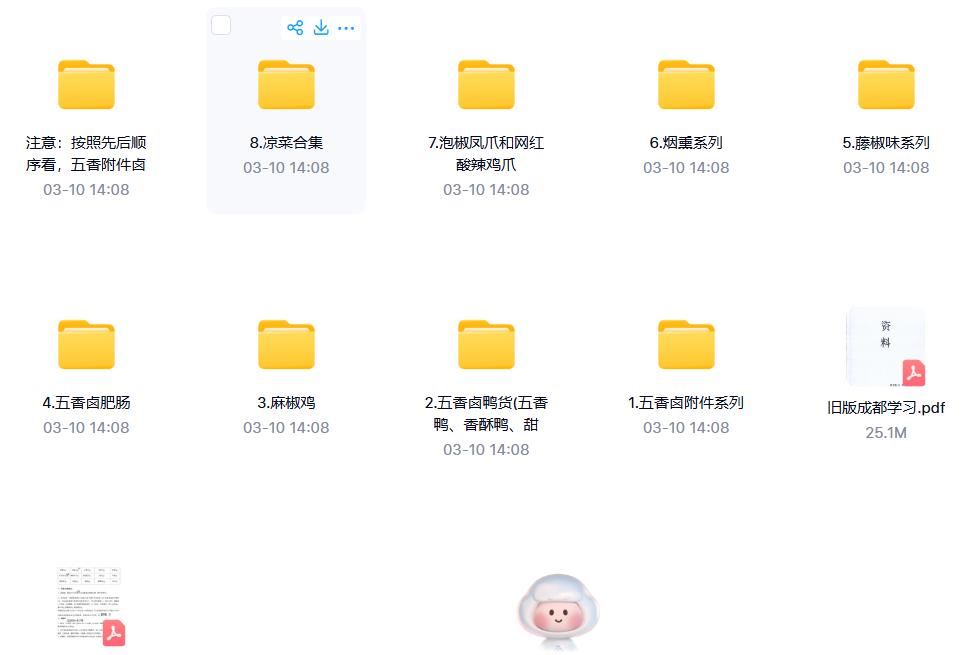Open the 2.五香卤鸭货 folder
The width and height of the screenshot is (980, 655).
[486, 346]
